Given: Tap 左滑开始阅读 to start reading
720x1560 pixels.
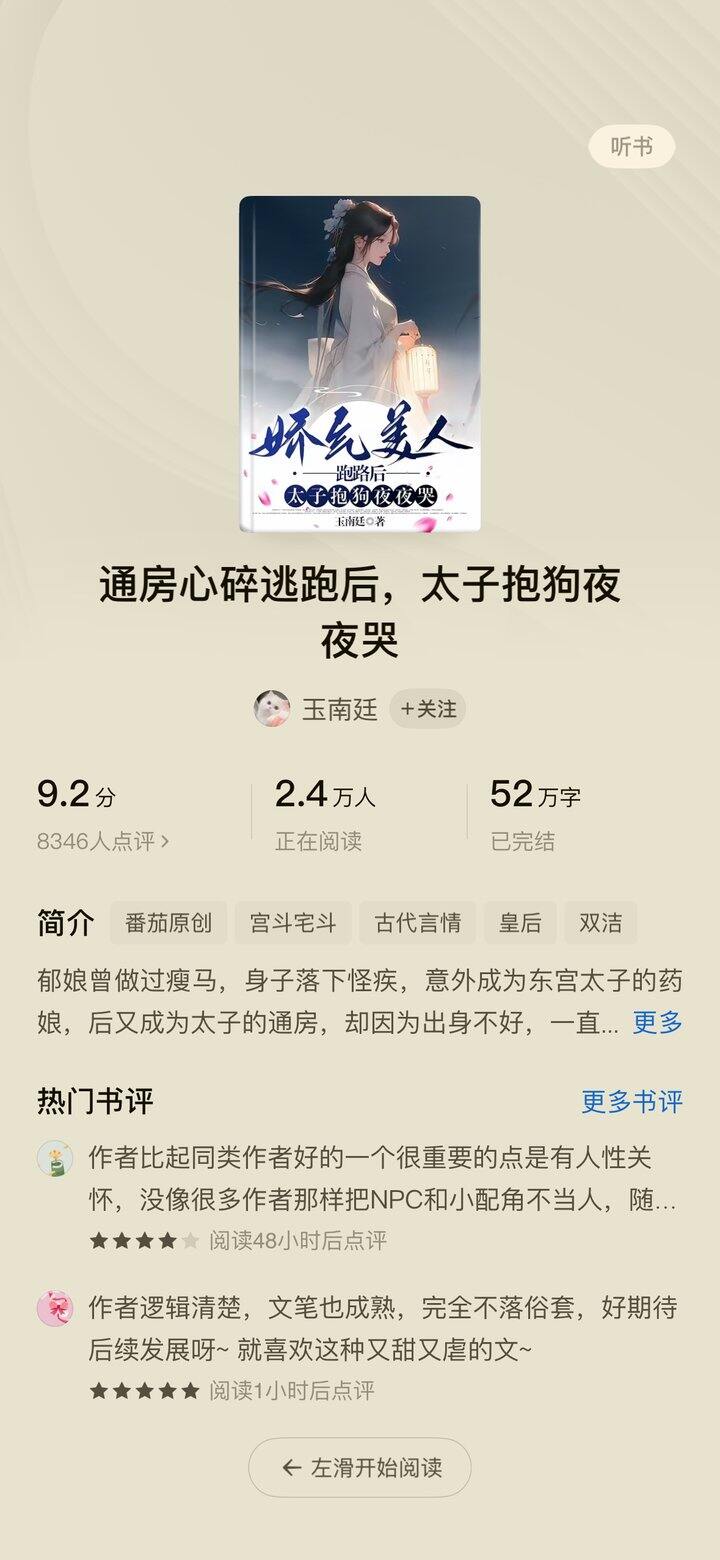Looking at the screenshot, I should (360, 1467).
